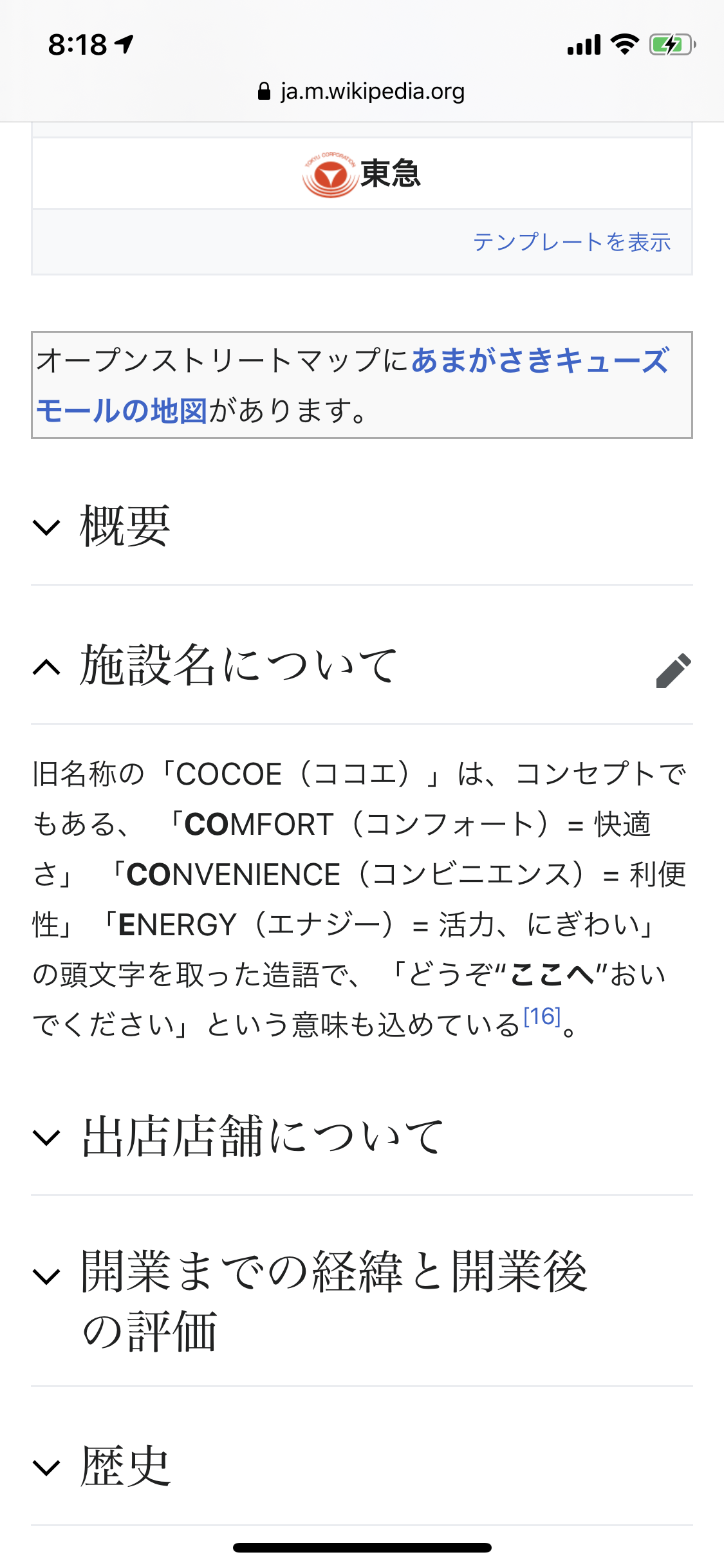Tap the battery charging indicator
The height and width of the screenshot is (1568, 724).
pos(669,44)
